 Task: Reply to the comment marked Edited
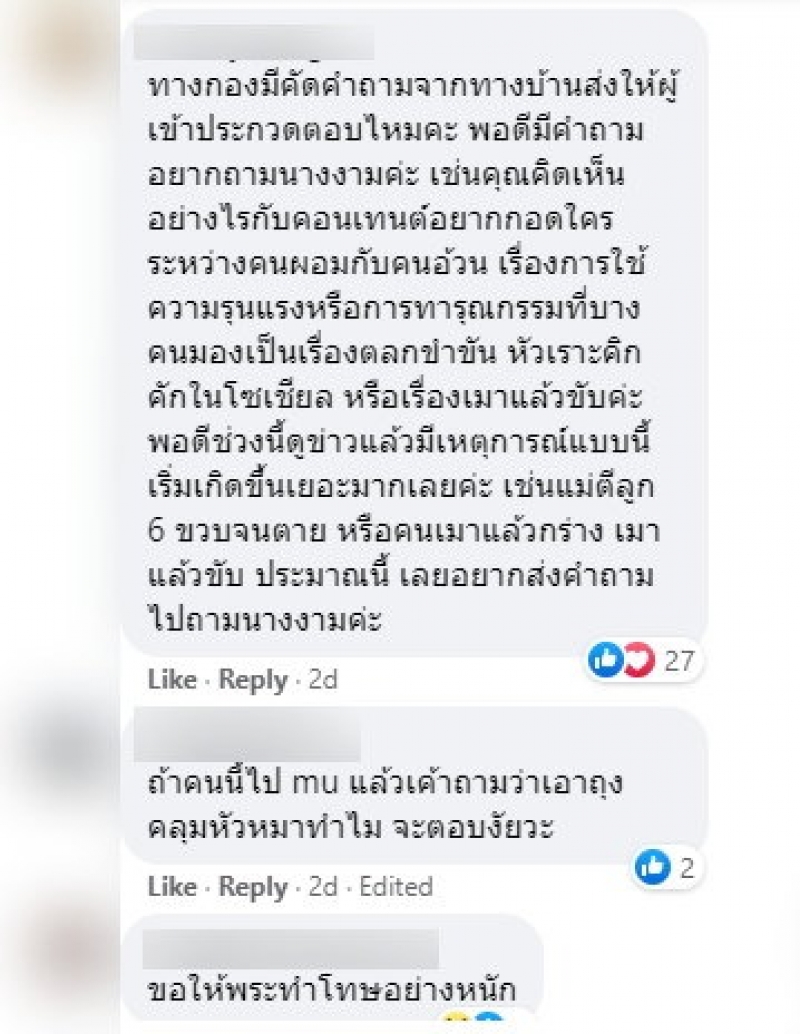(253, 886)
